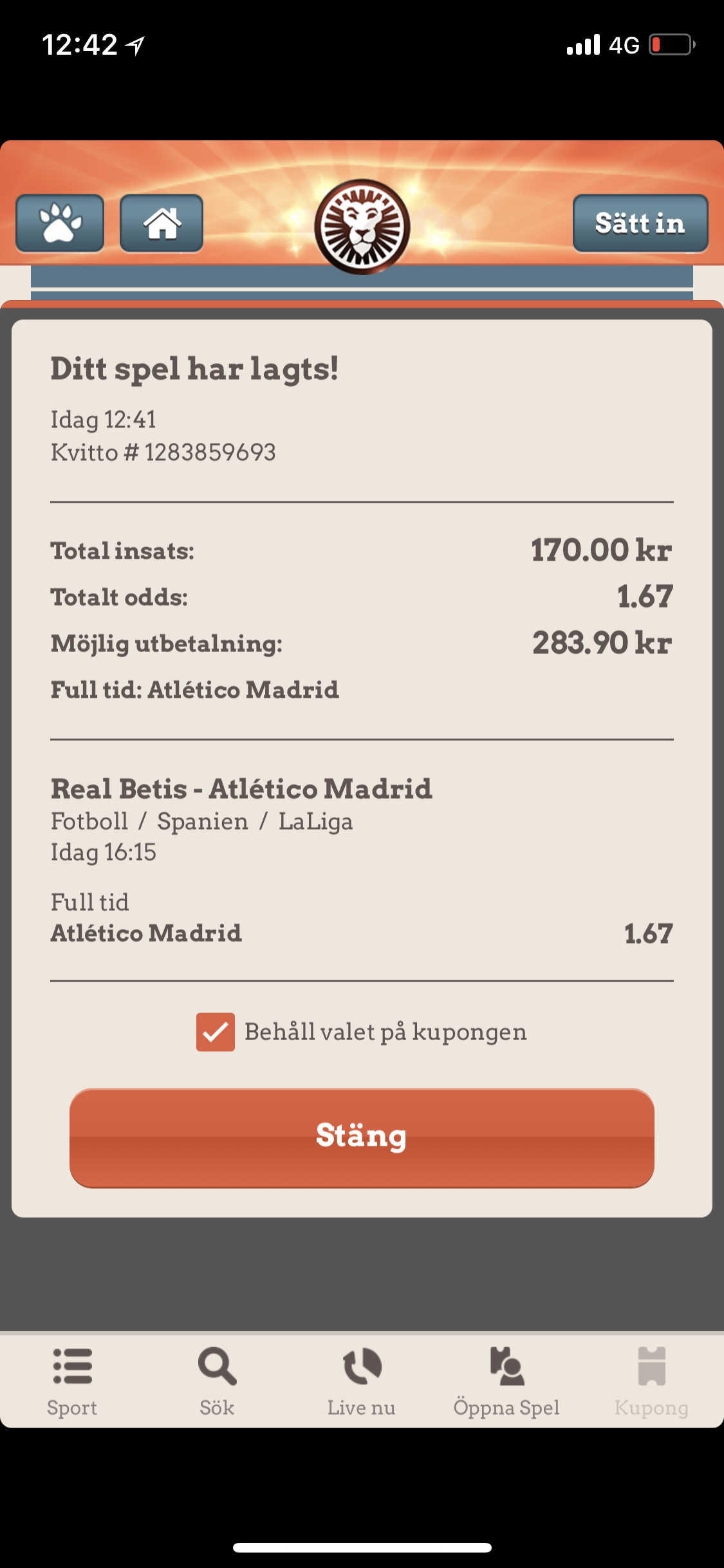Close the receipt with Stäng
The image size is (724, 1568).
[362, 1138]
